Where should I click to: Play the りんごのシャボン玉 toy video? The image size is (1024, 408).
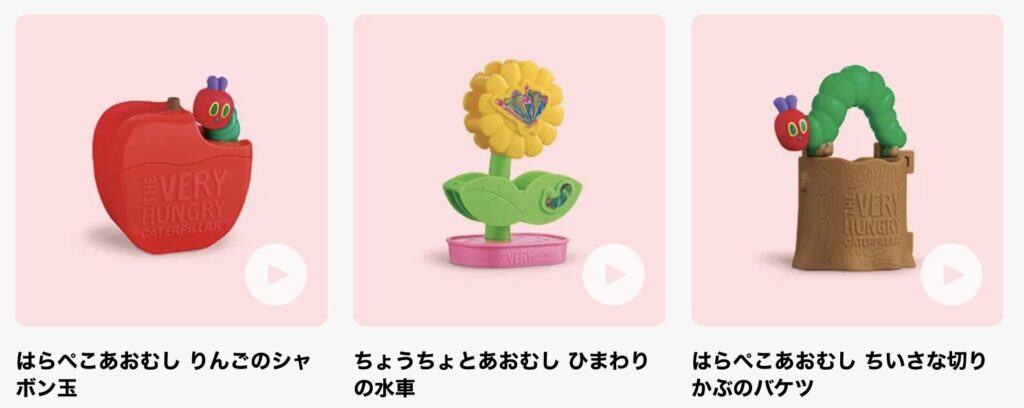click(x=275, y=274)
